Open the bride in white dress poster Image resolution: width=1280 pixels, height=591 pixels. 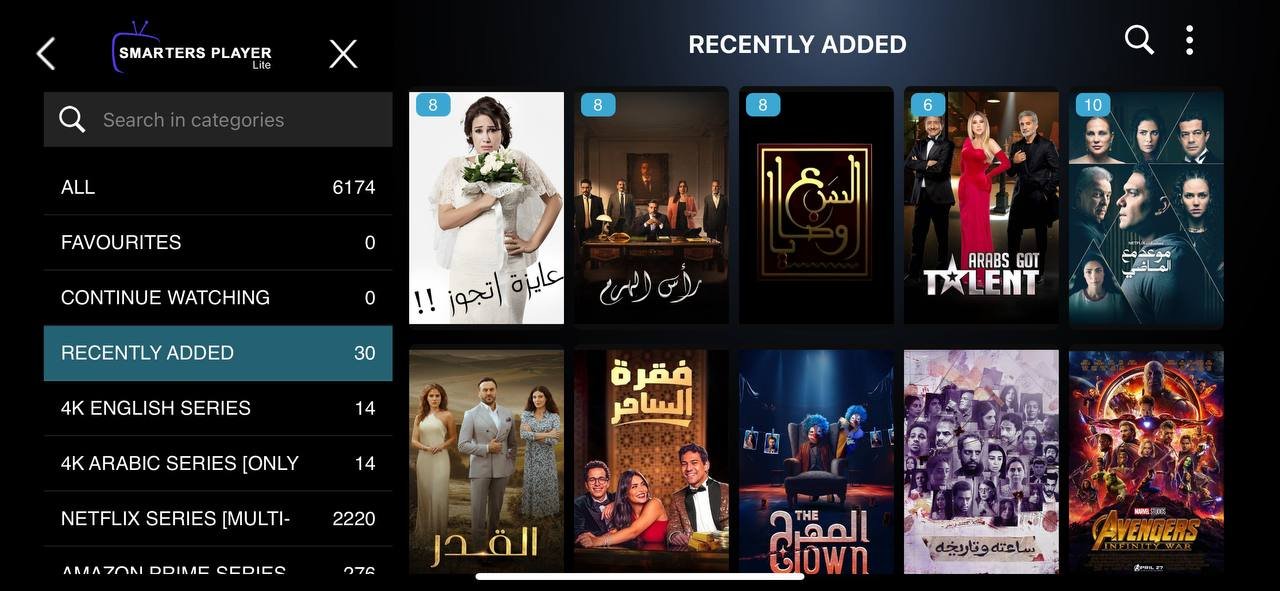[x=486, y=208]
